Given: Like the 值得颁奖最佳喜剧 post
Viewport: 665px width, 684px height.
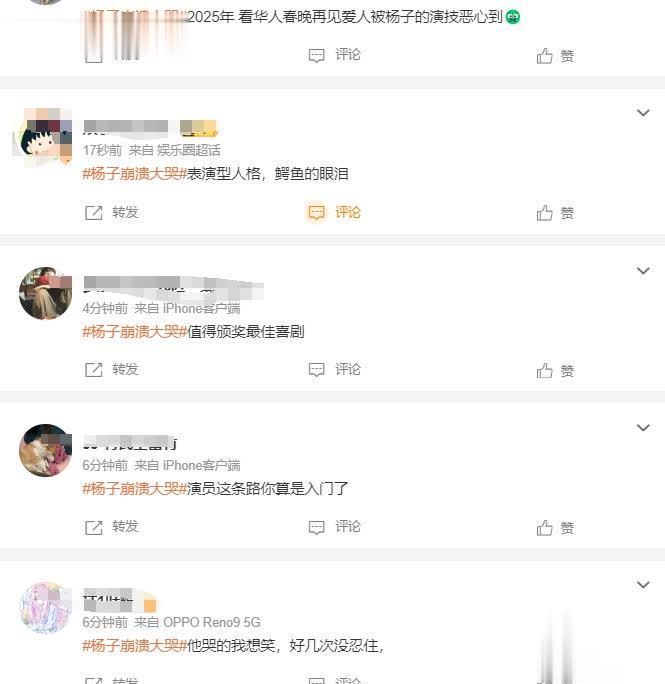Looking at the screenshot, I should tap(555, 370).
